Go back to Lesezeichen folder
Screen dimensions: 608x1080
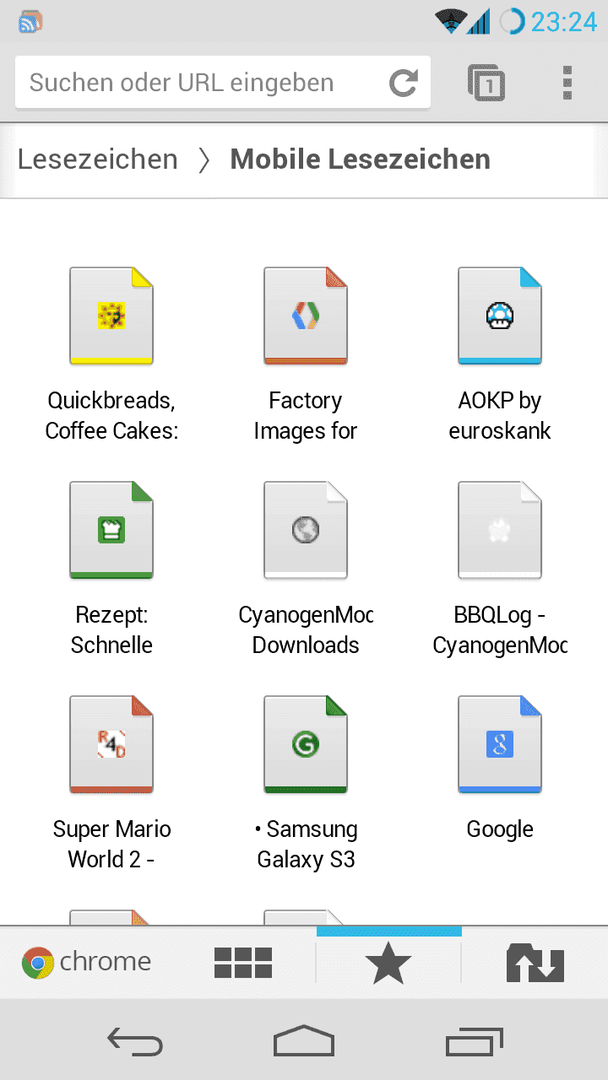point(97,159)
